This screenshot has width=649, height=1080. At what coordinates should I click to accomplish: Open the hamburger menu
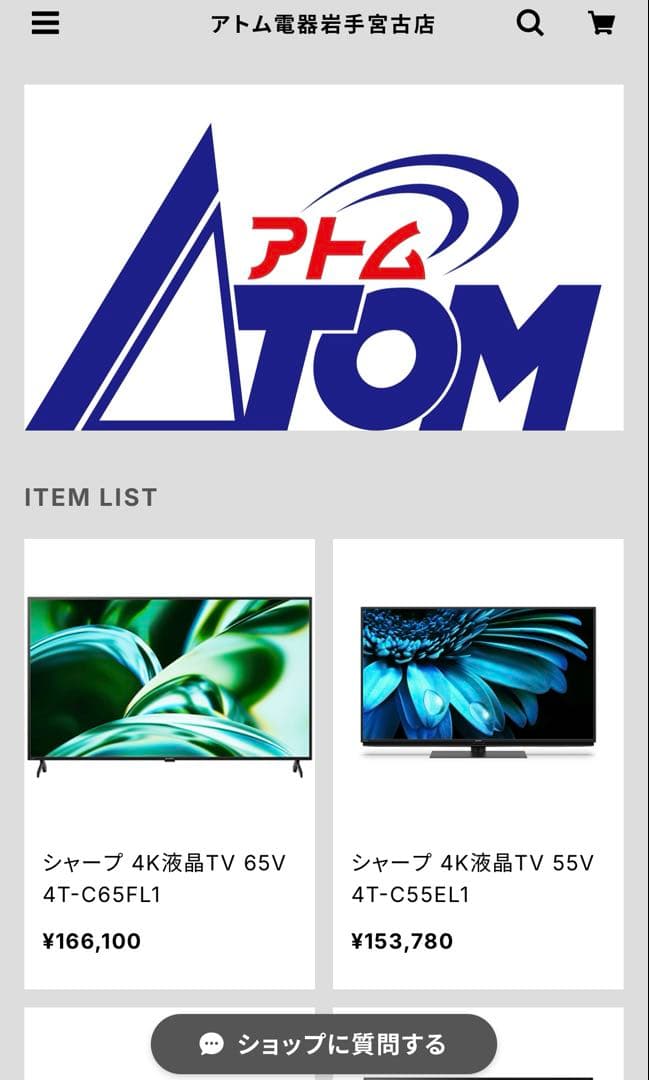coord(45,23)
